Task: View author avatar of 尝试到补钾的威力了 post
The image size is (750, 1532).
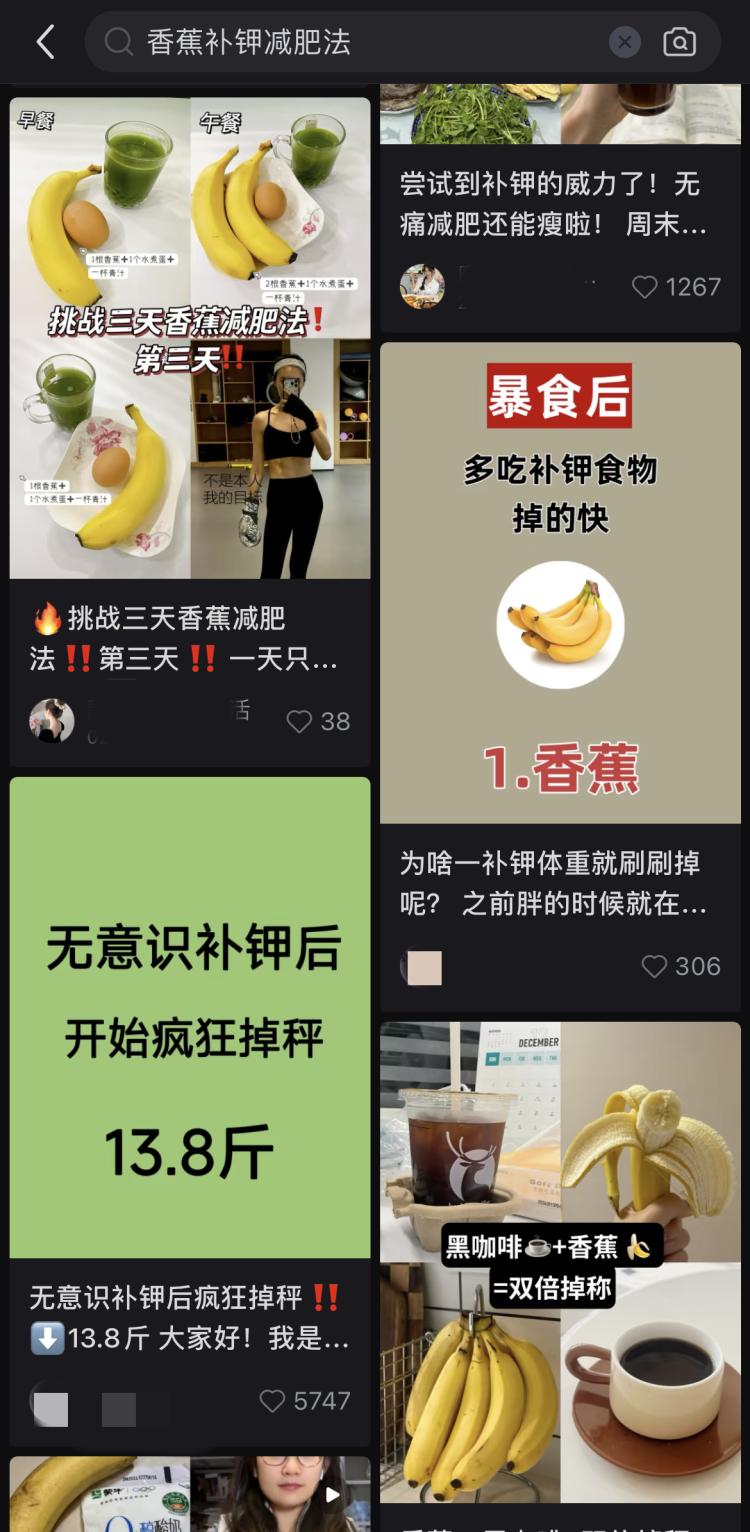Action: coord(422,287)
